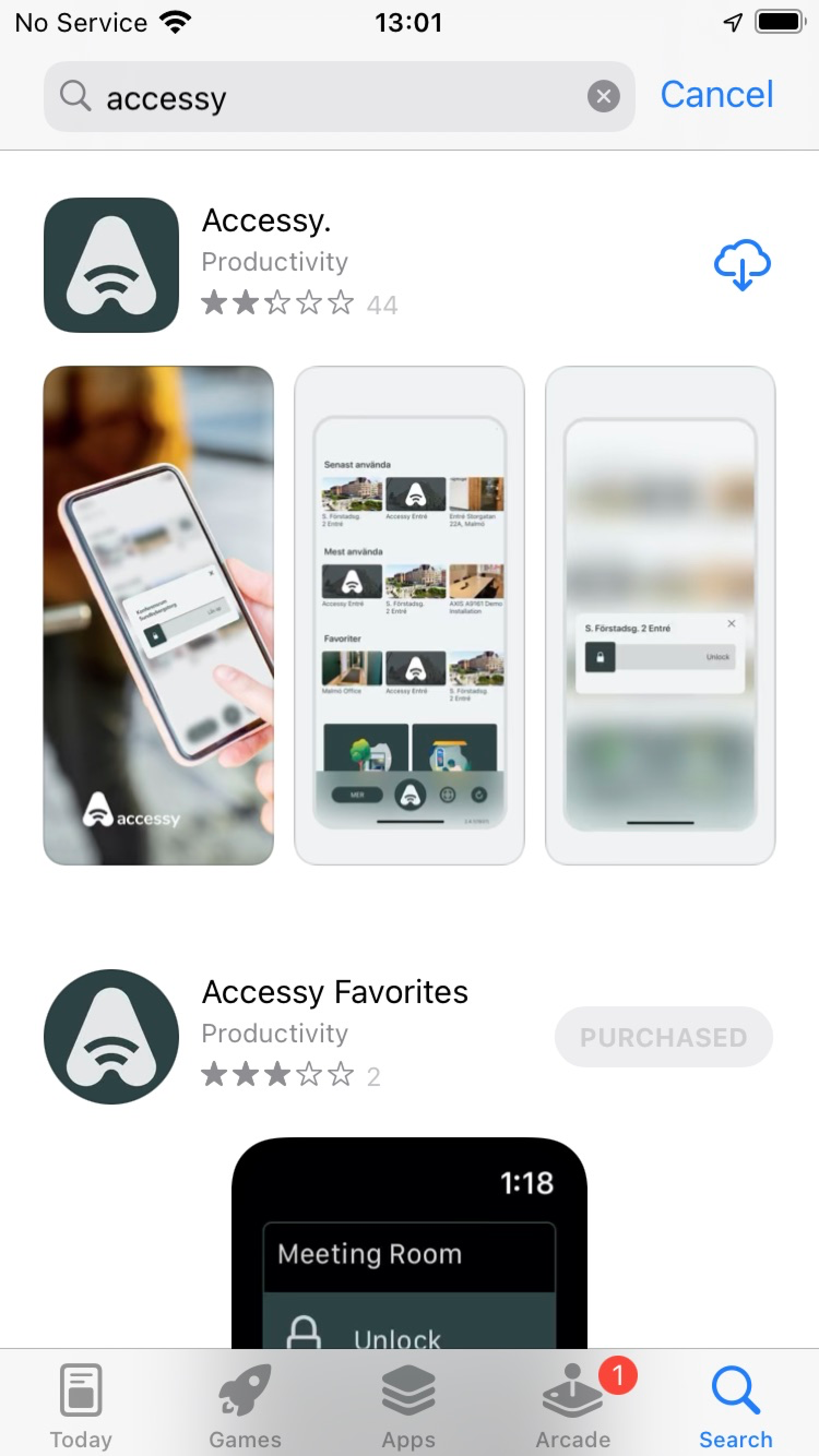The height and width of the screenshot is (1456, 819).
Task: View the hand-holding-phone screenshot of Accessy.
Action: (x=158, y=615)
